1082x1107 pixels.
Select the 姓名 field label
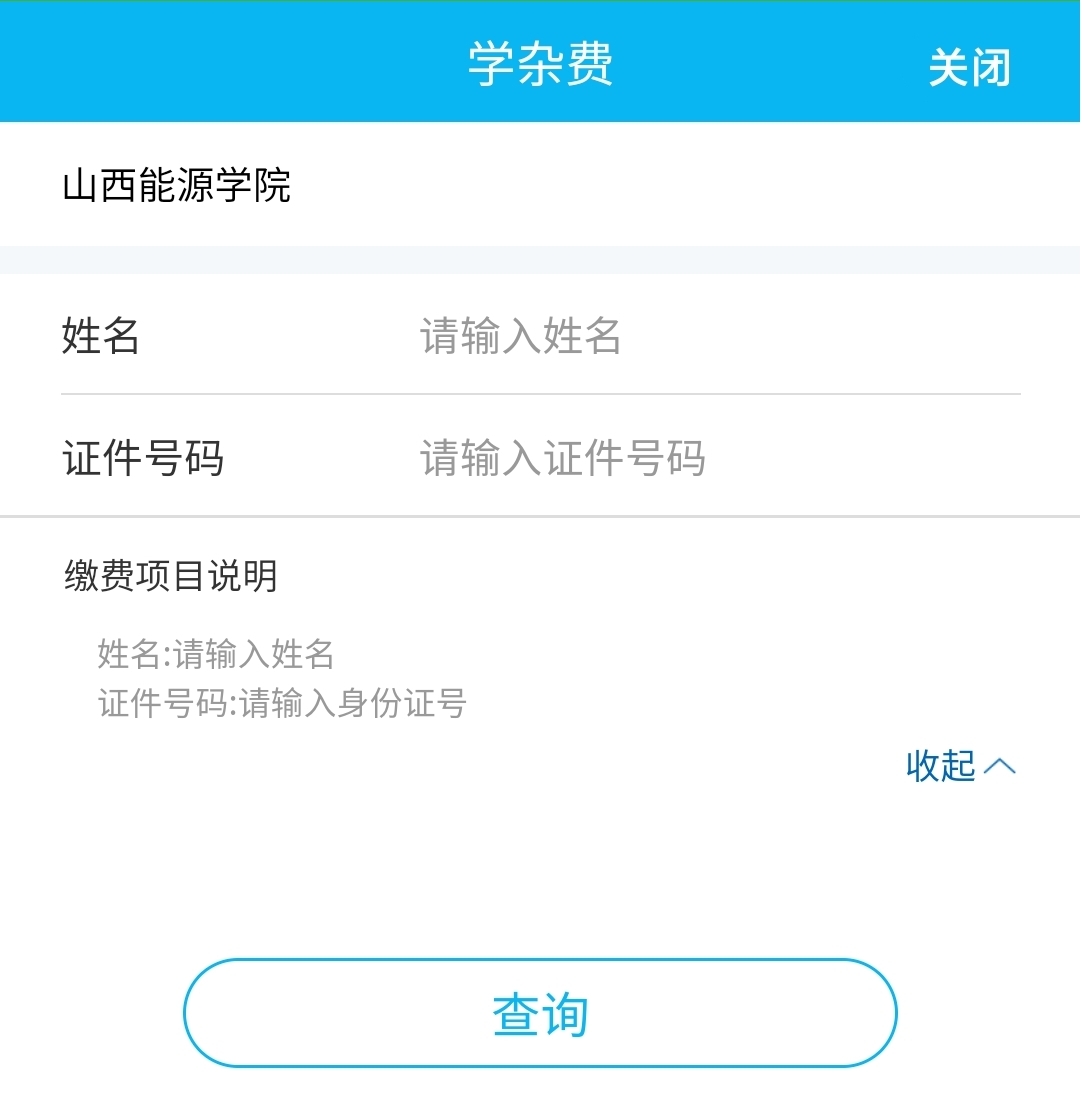pos(98,338)
